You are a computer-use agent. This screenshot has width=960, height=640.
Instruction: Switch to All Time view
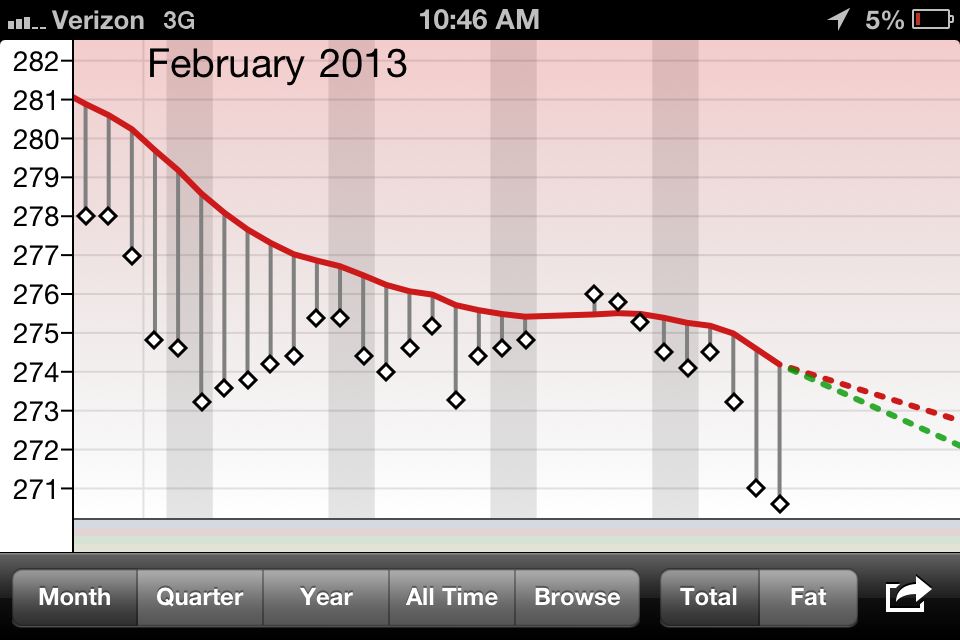tap(452, 597)
